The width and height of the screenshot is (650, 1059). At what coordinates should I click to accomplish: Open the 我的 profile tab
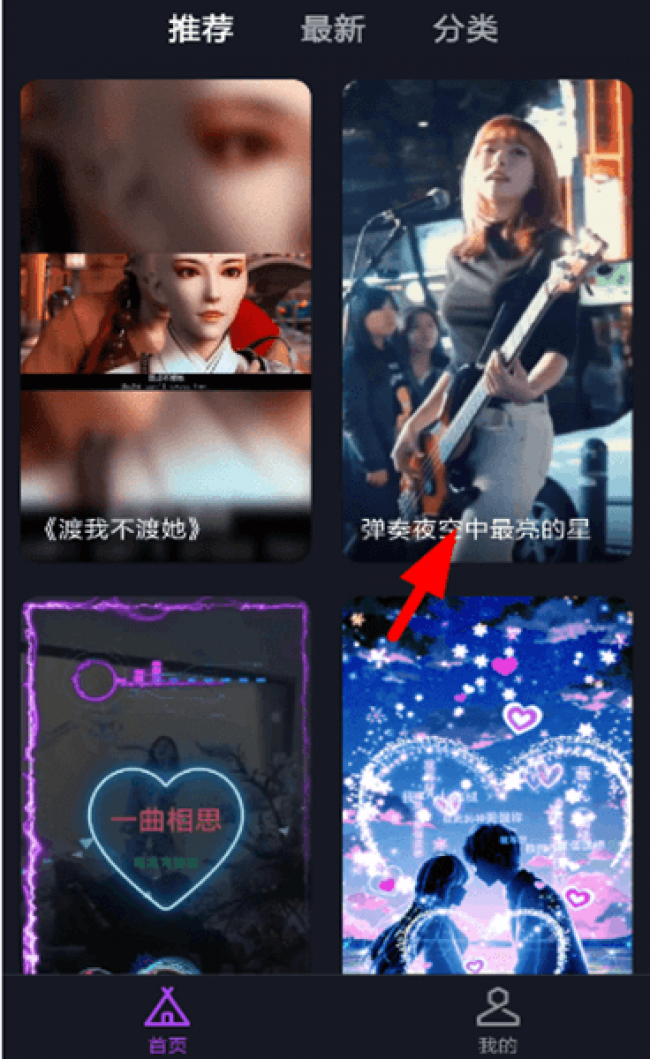pyautogui.click(x=497, y=1018)
